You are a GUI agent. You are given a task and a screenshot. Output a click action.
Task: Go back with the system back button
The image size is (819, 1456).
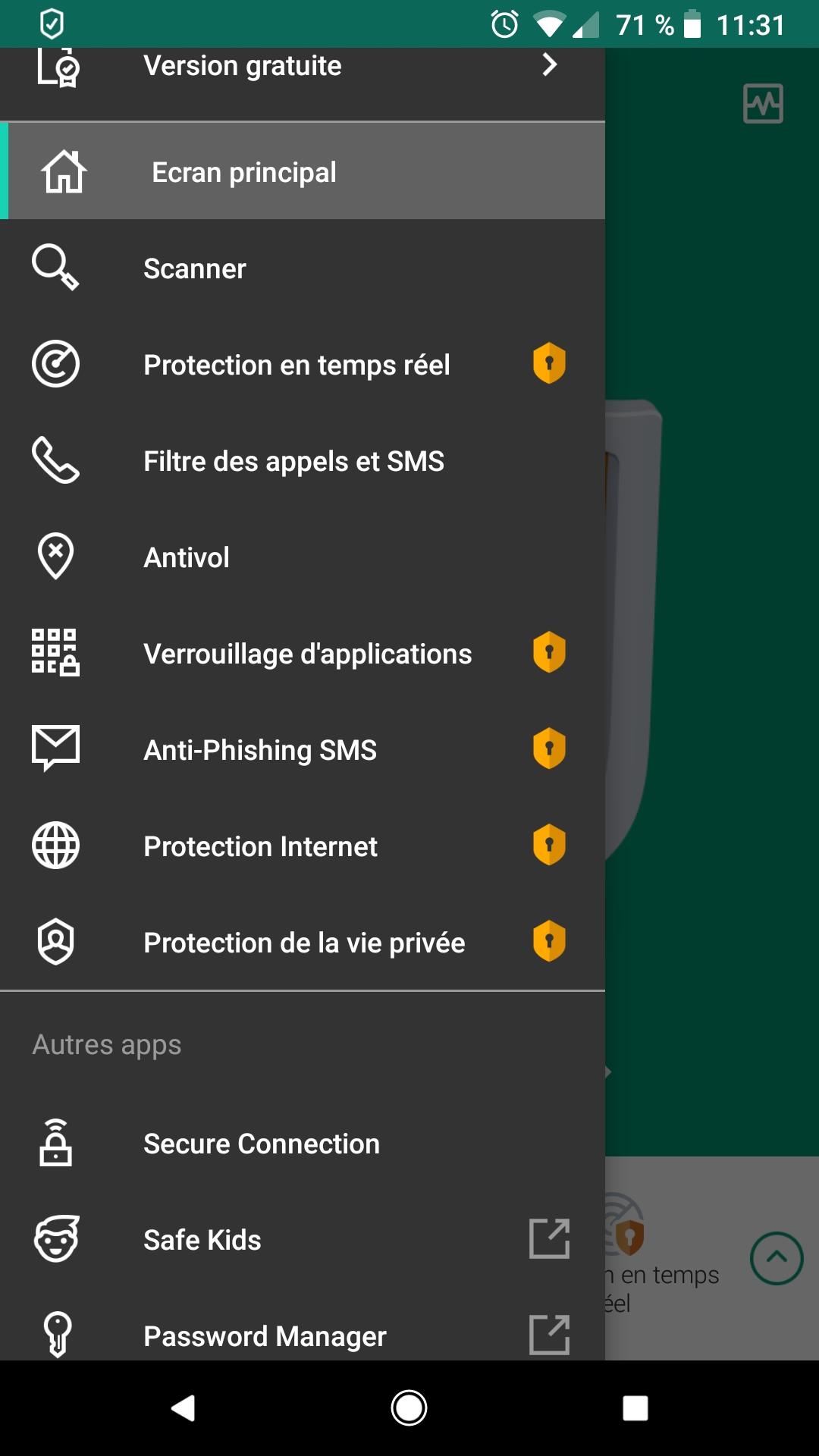tap(183, 1408)
